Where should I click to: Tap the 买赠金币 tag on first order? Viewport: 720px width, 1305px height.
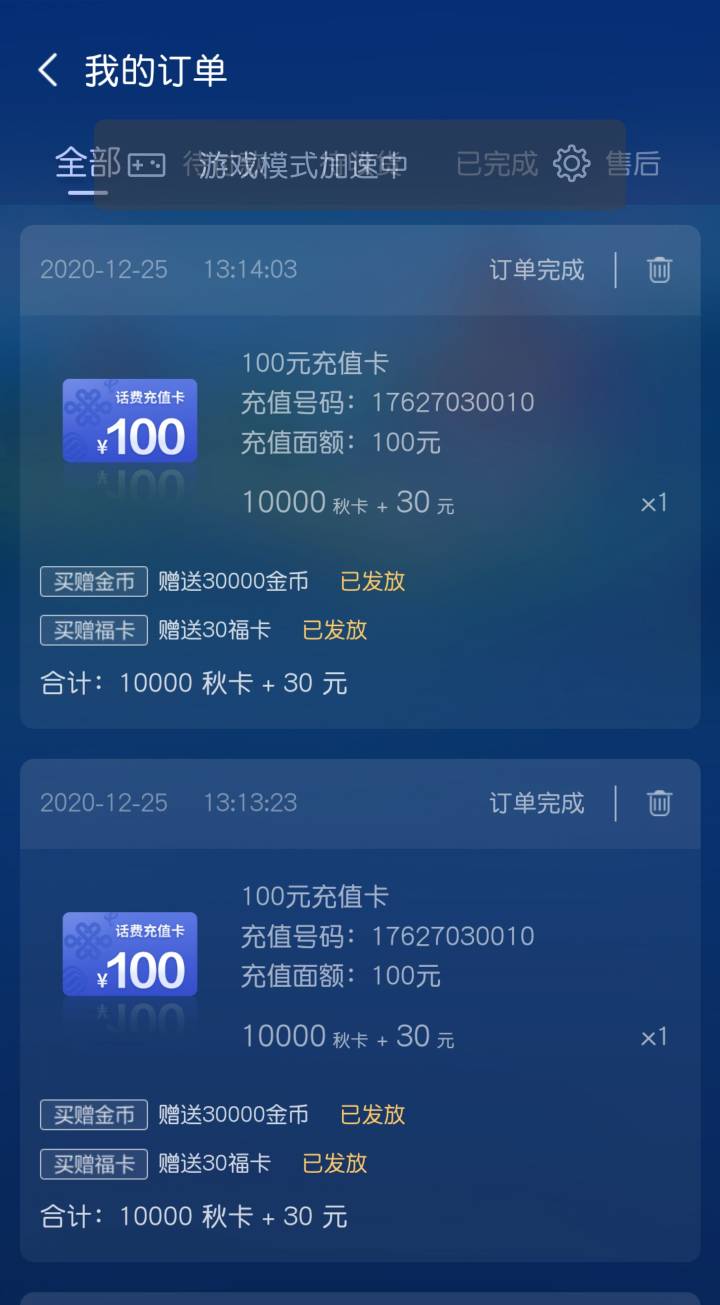[x=93, y=581]
